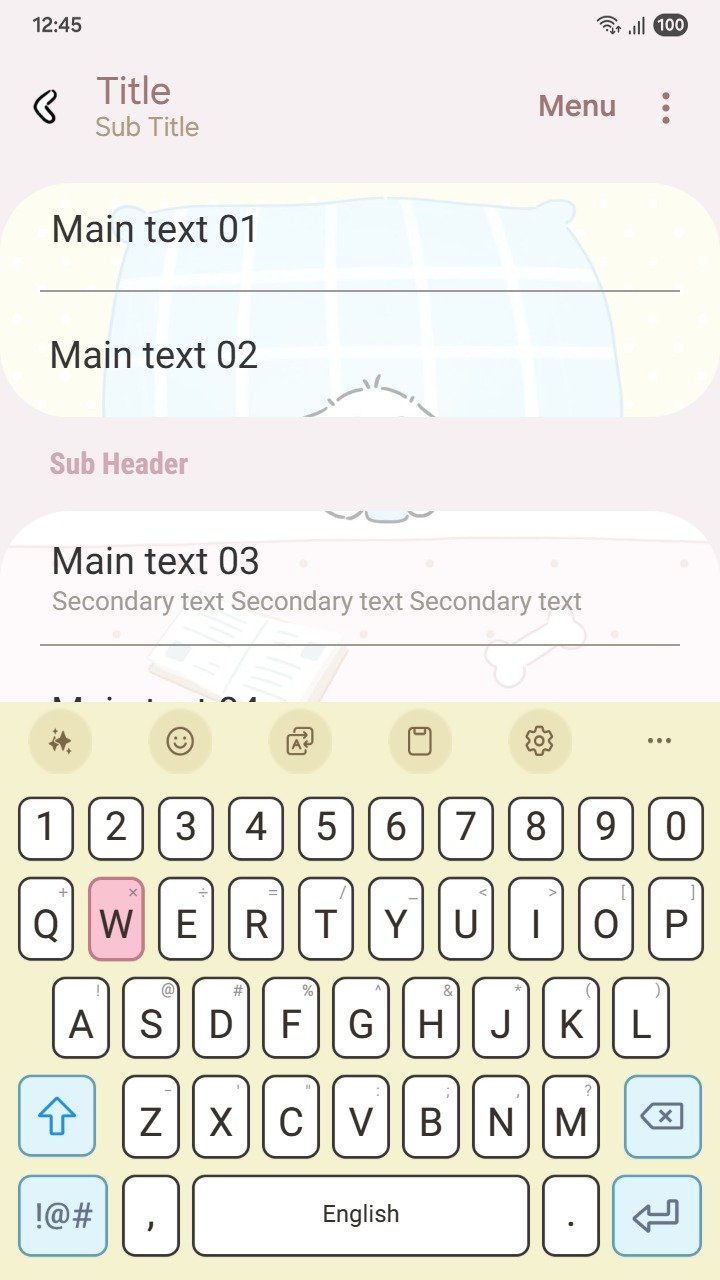Toggle the shift key
Screen dimensions: 720x1280
point(57,1116)
